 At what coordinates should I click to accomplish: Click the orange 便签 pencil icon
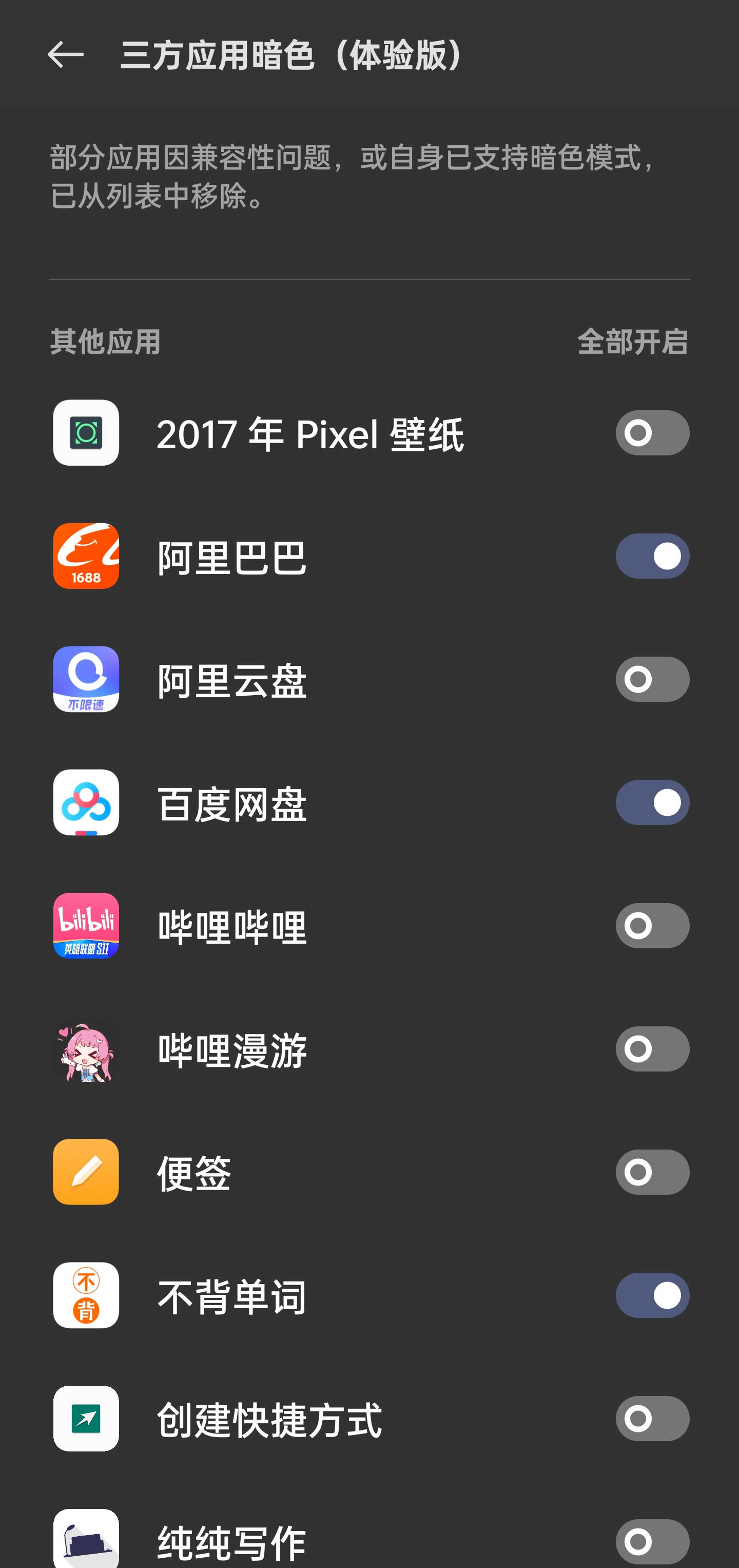(86, 1172)
